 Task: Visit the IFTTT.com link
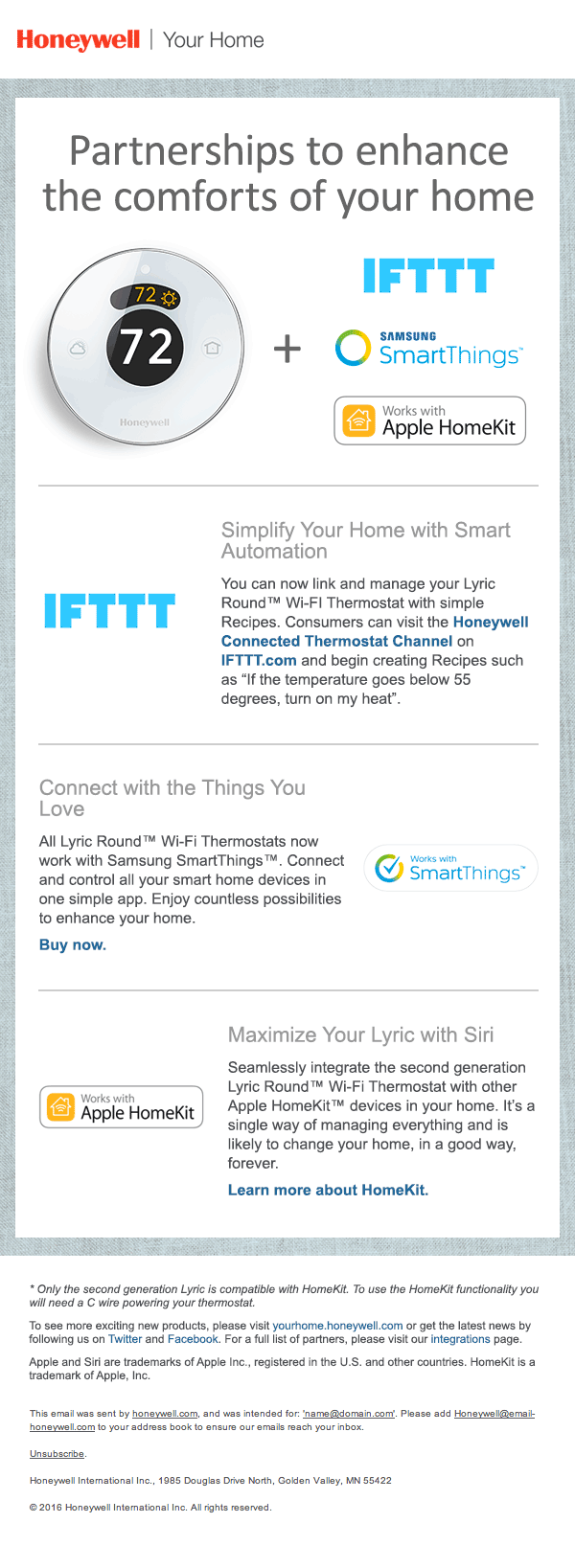(x=259, y=660)
